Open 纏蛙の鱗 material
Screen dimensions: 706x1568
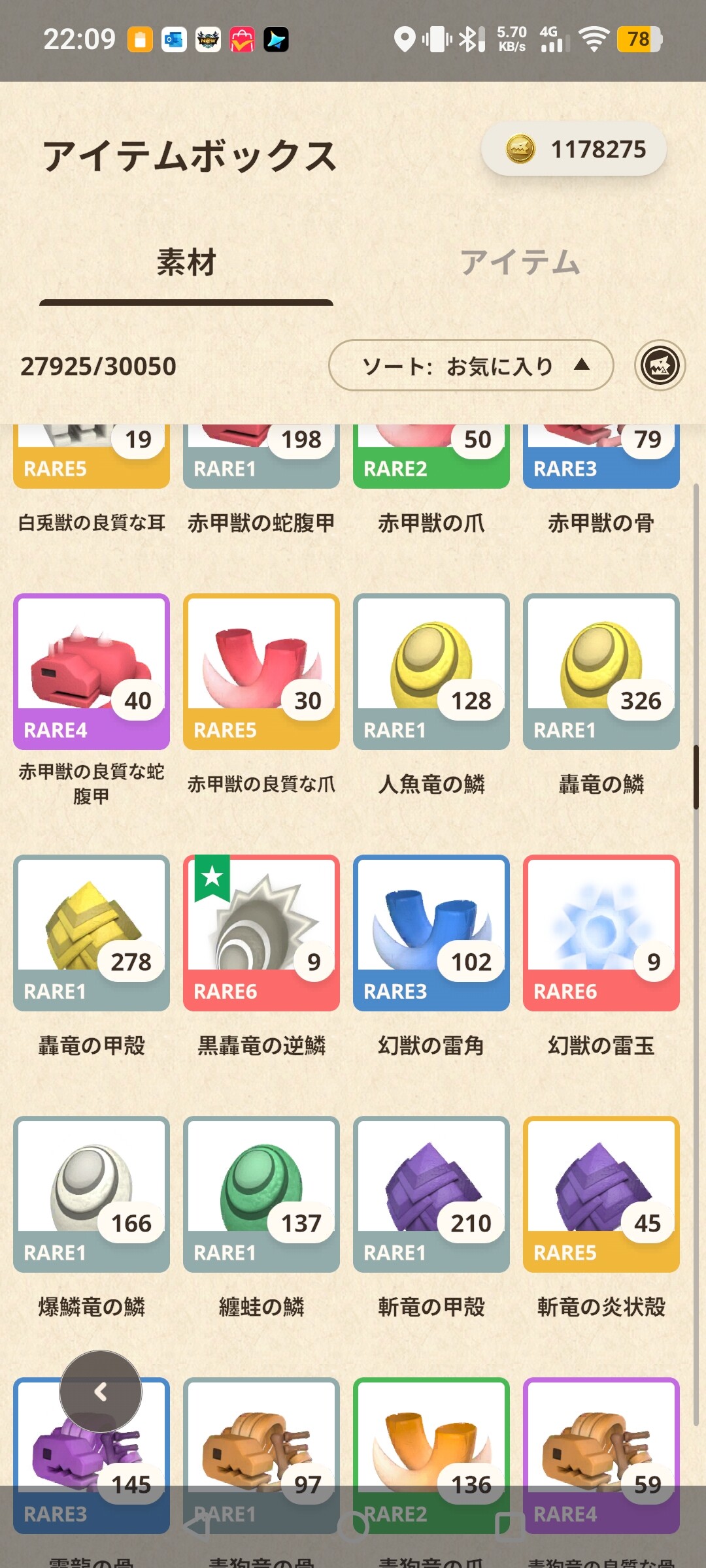click(261, 1194)
